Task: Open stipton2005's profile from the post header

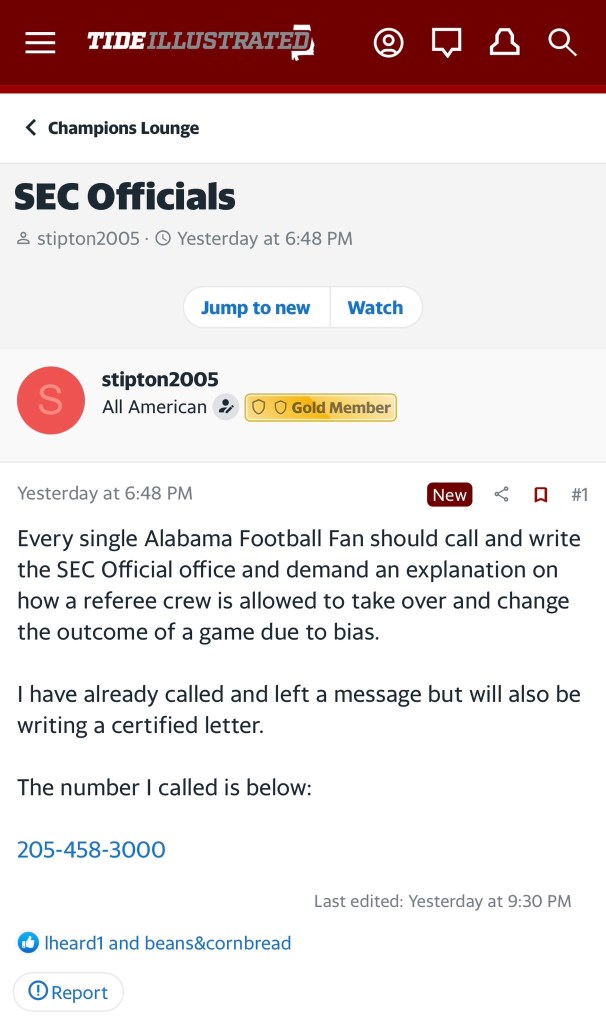Action: 160,379
